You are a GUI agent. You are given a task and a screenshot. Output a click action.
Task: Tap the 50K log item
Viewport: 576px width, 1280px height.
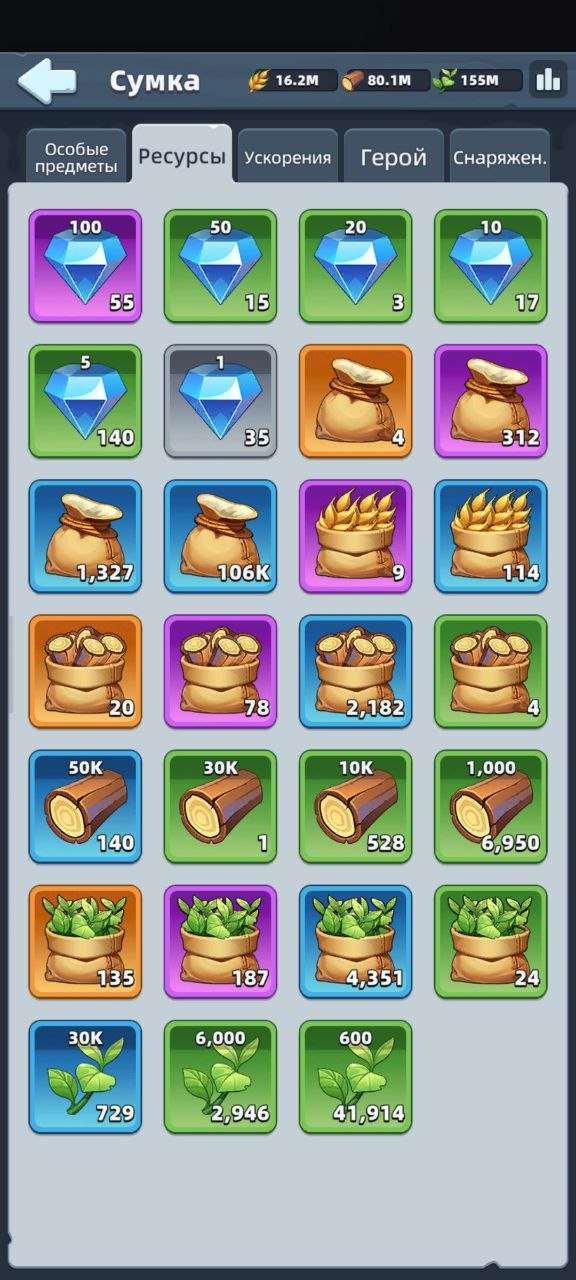point(85,806)
